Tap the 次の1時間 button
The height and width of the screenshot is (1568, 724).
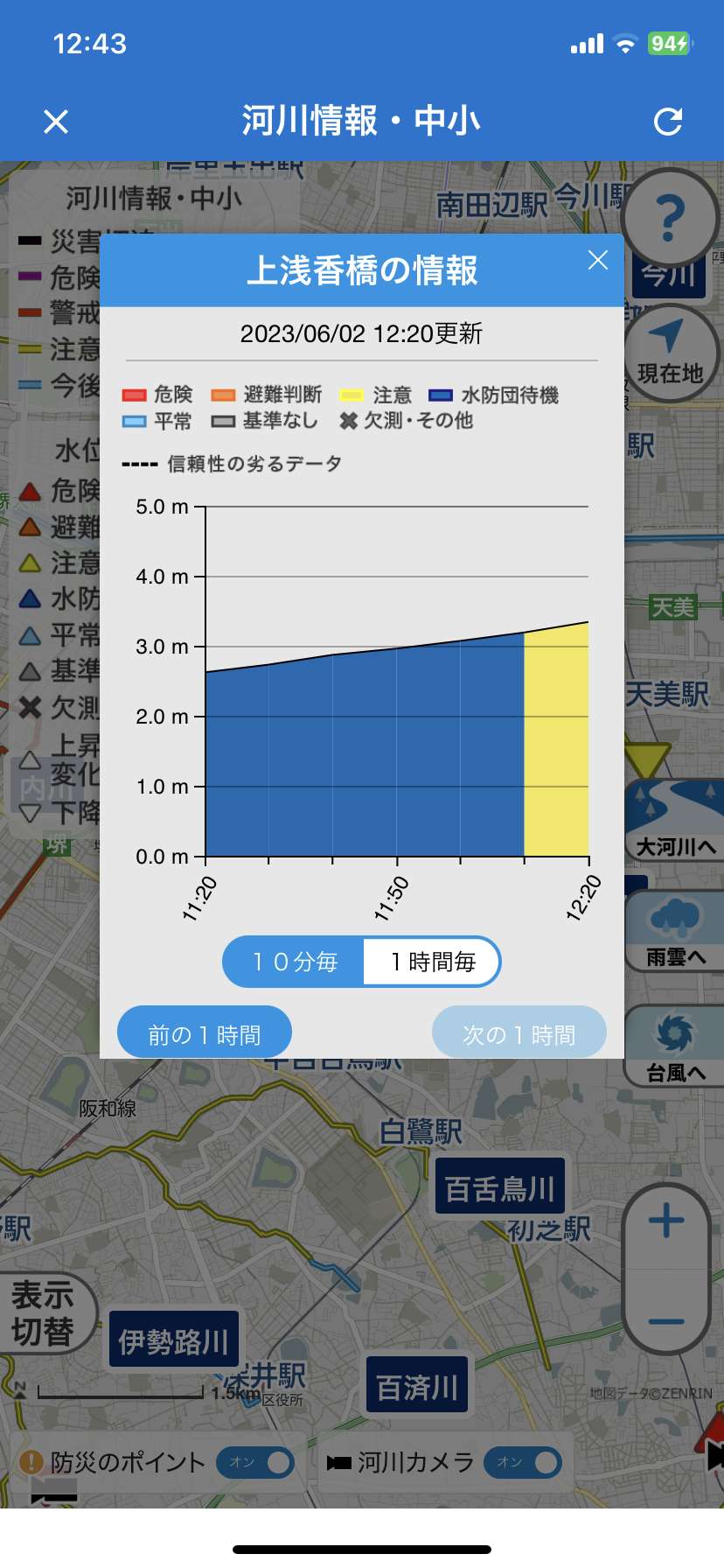click(x=519, y=1035)
